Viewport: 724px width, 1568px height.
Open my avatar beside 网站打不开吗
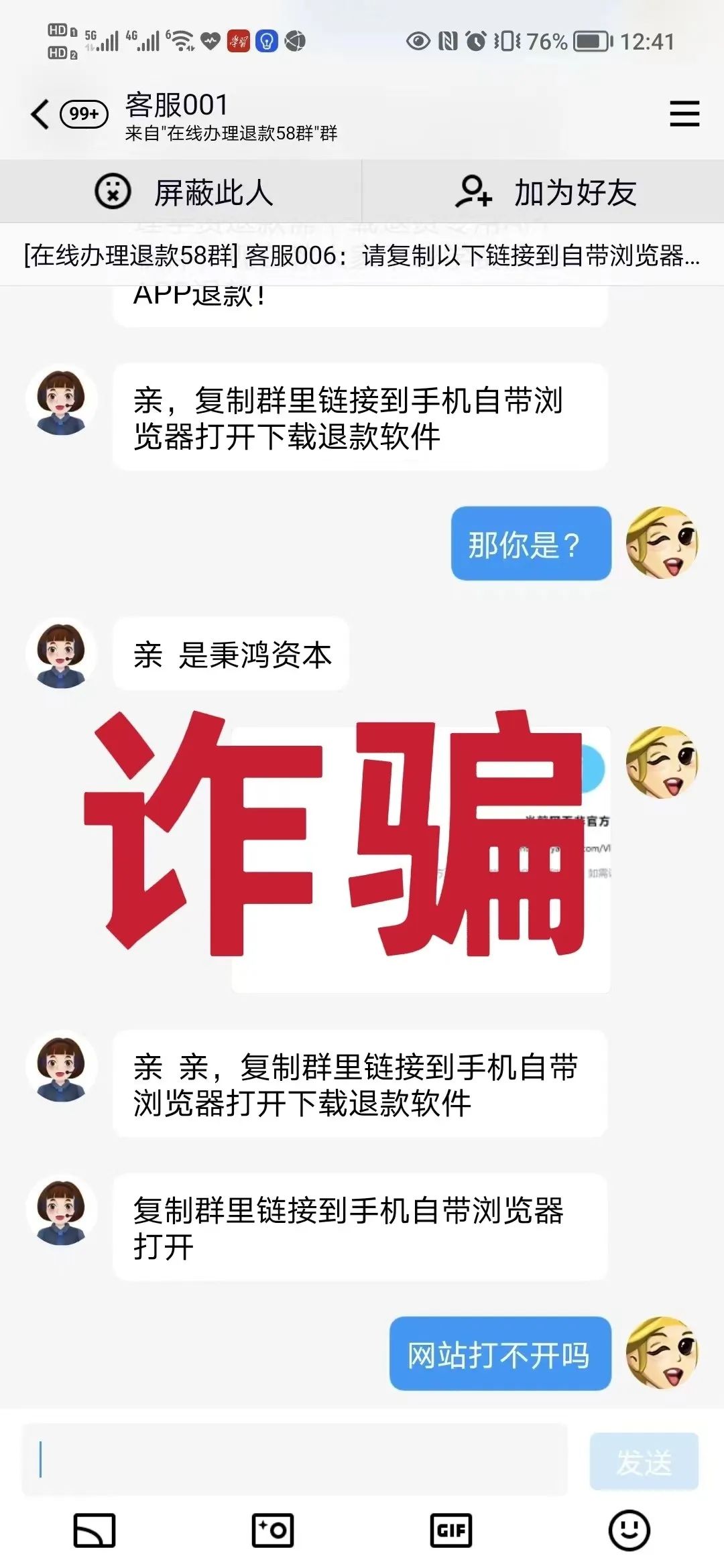pos(661,1352)
